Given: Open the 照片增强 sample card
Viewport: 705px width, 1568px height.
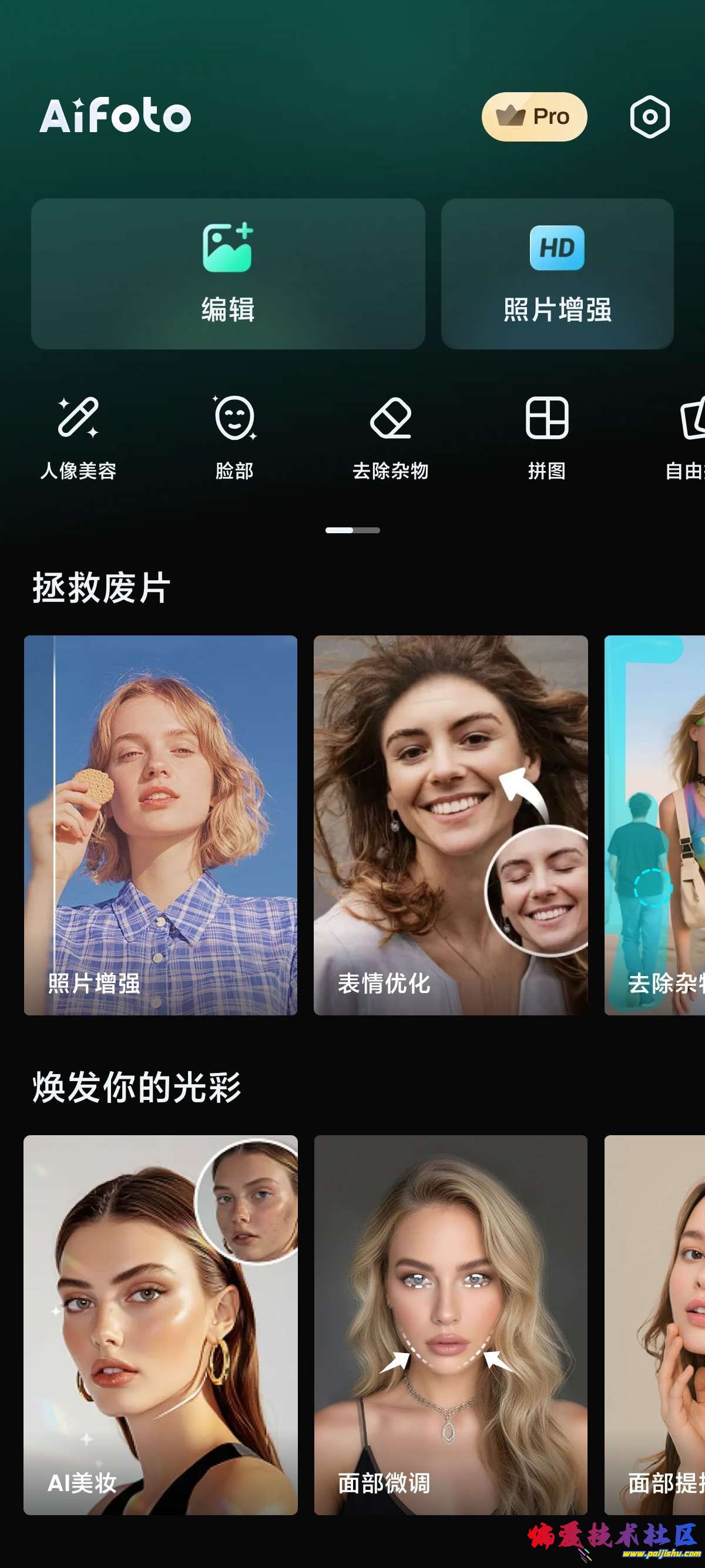Looking at the screenshot, I should (161, 825).
